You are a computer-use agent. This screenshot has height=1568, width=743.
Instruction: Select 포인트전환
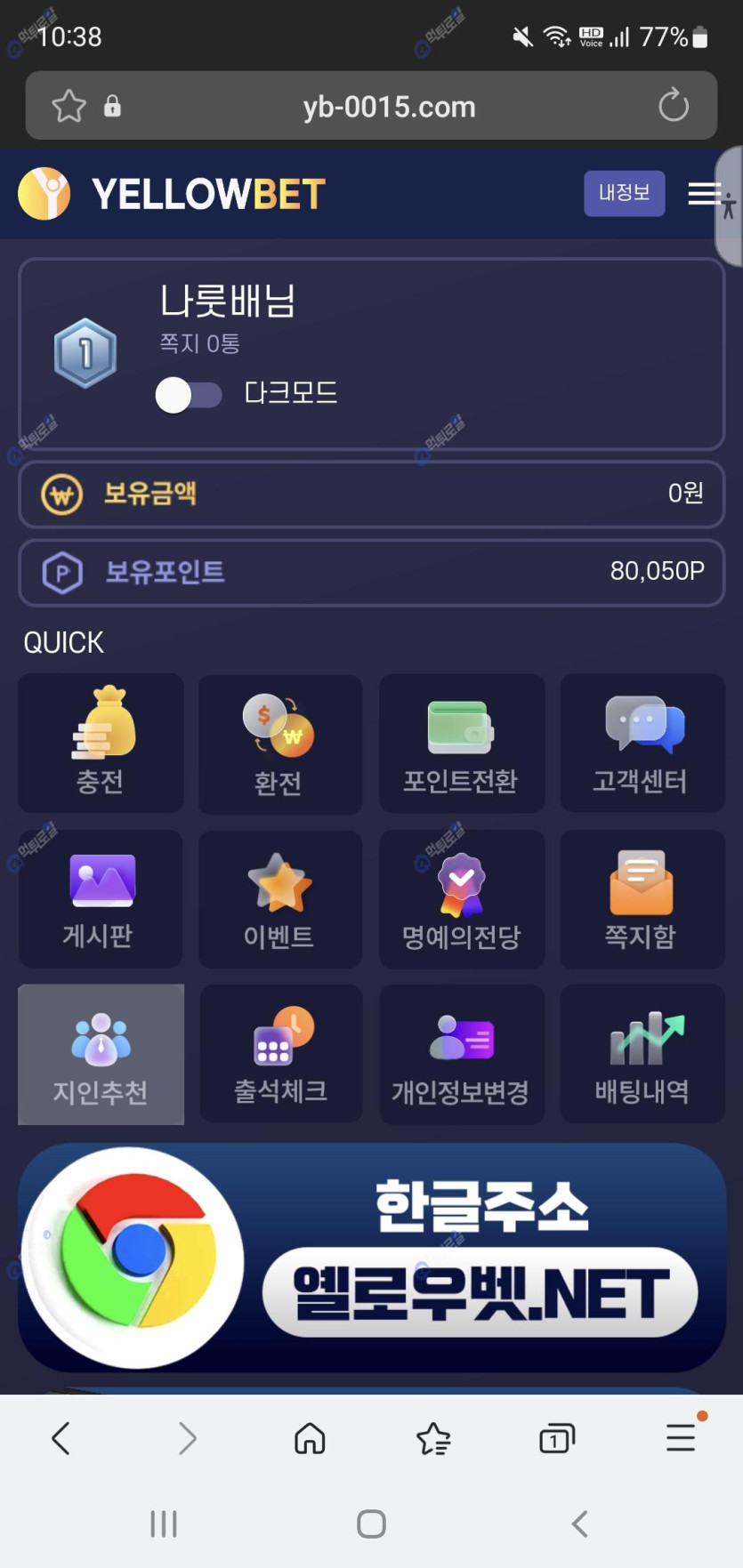[x=461, y=744]
